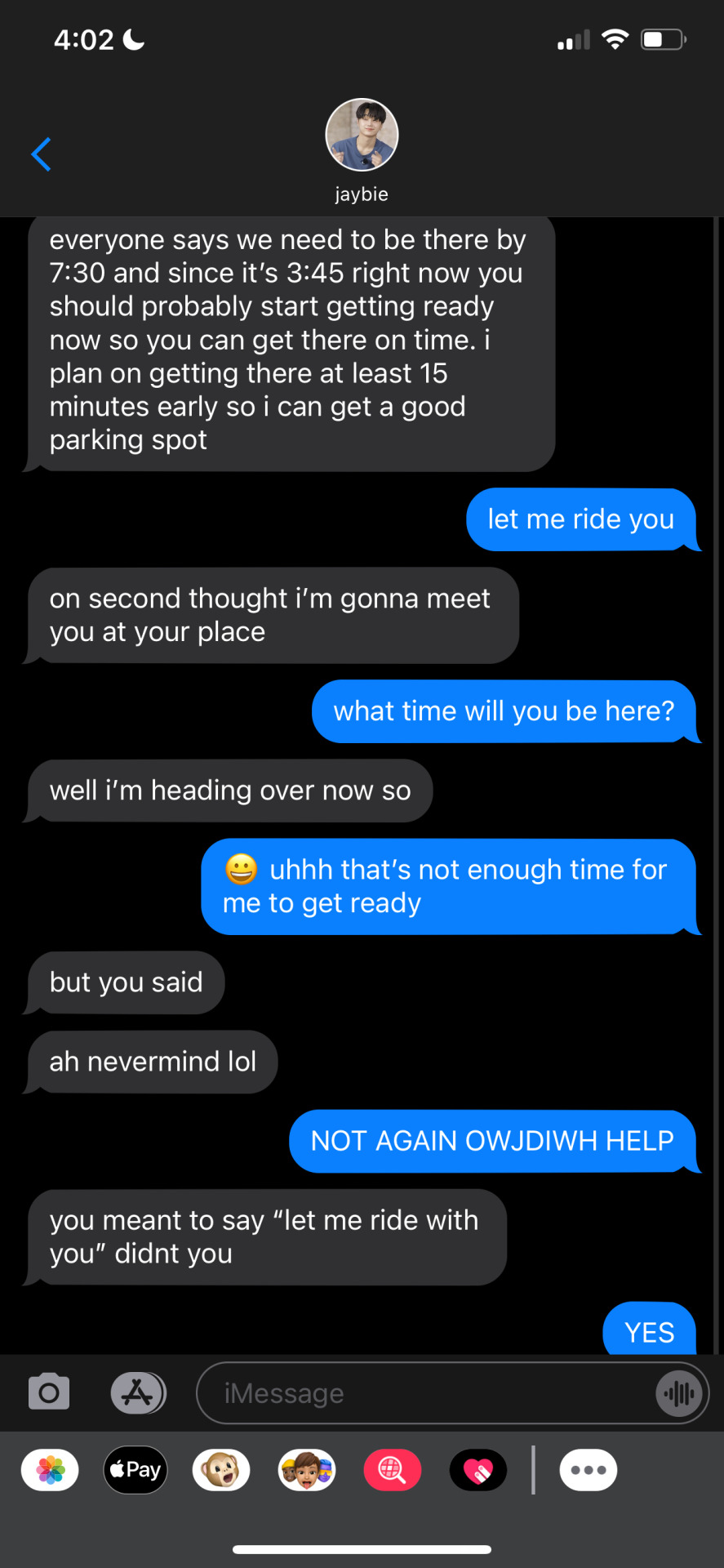This screenshot has width=724, height=1568.
Task: Open the #images search app
Action: pos(393,1470)
